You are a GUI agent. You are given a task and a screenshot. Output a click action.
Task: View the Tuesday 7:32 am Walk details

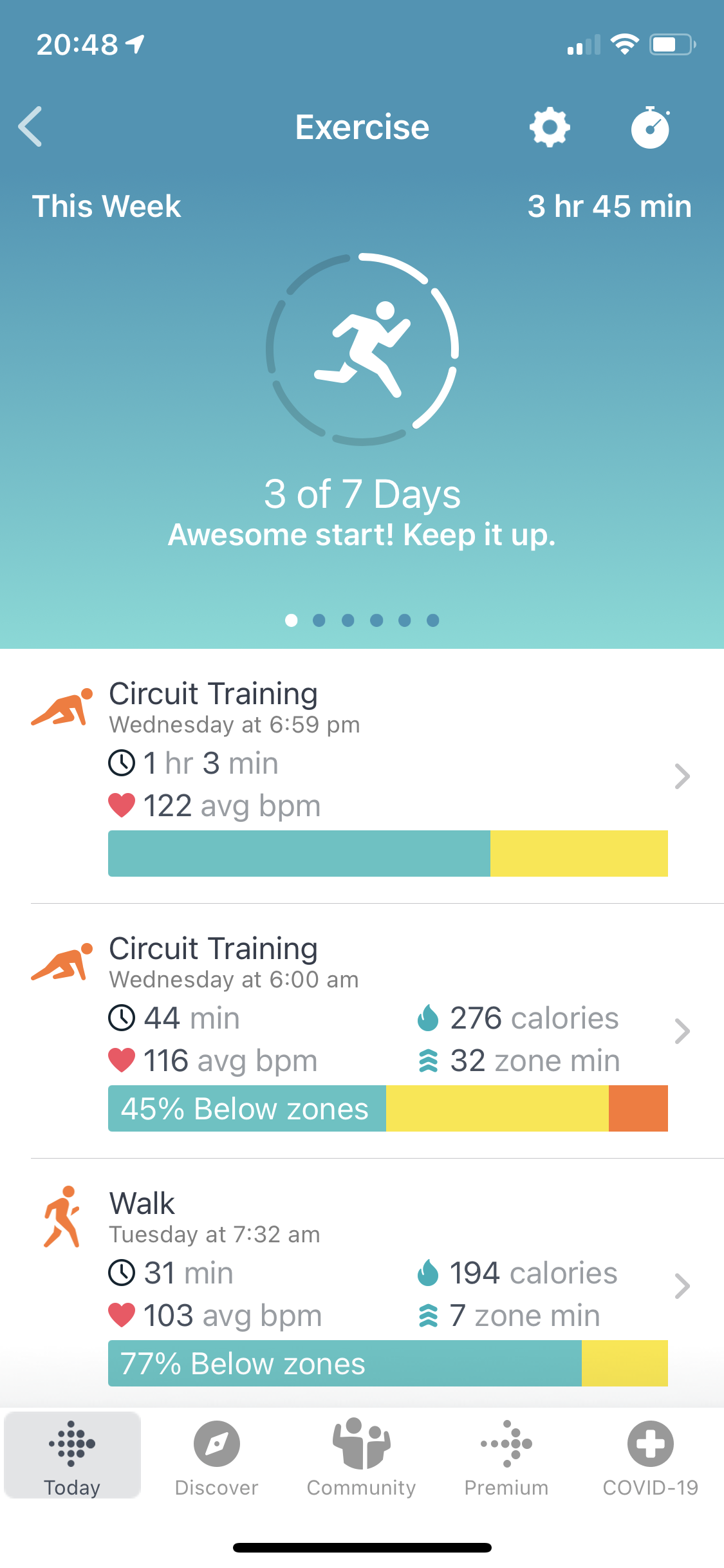386,1285
